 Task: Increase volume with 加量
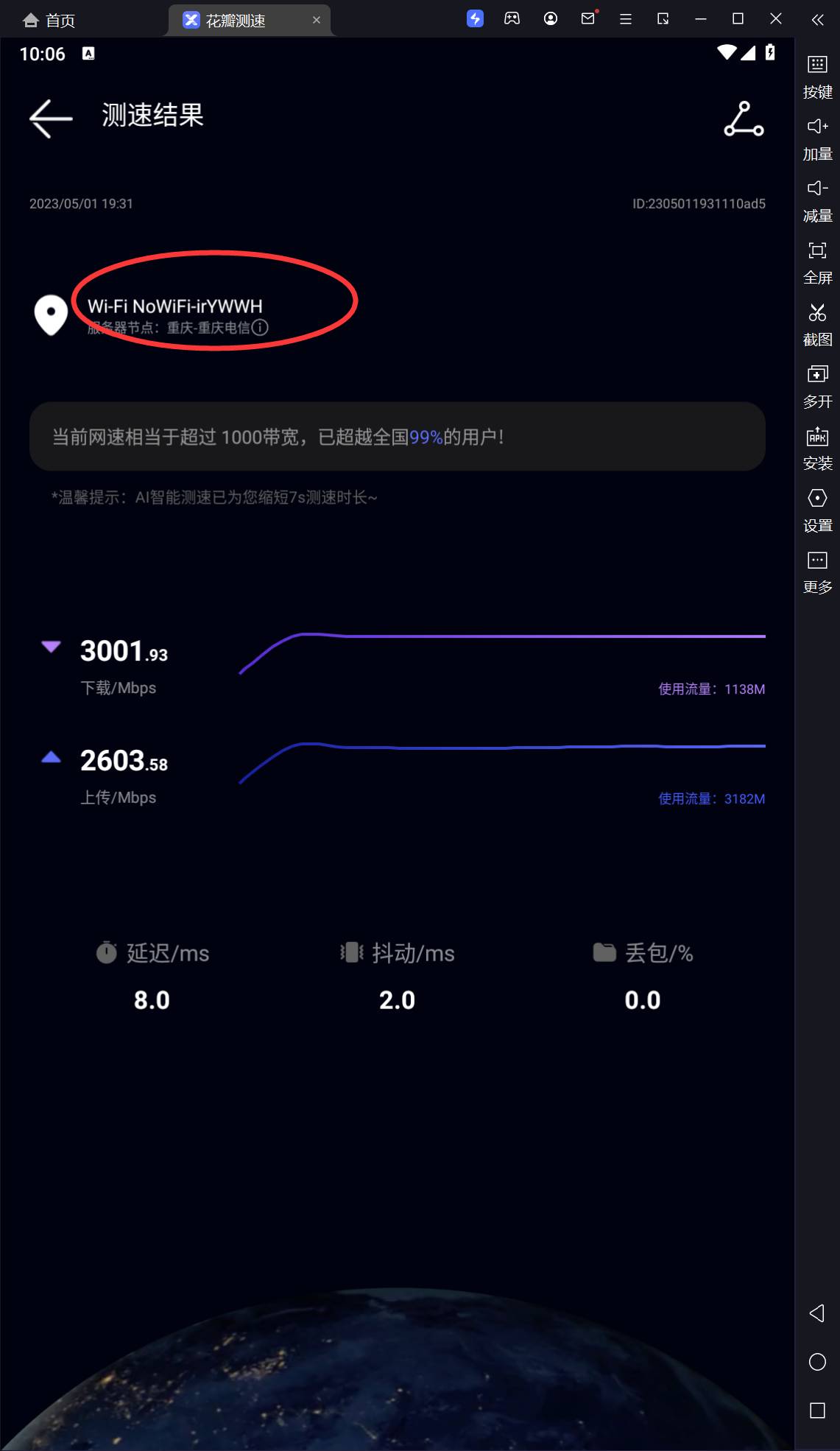tap(817, 137)
